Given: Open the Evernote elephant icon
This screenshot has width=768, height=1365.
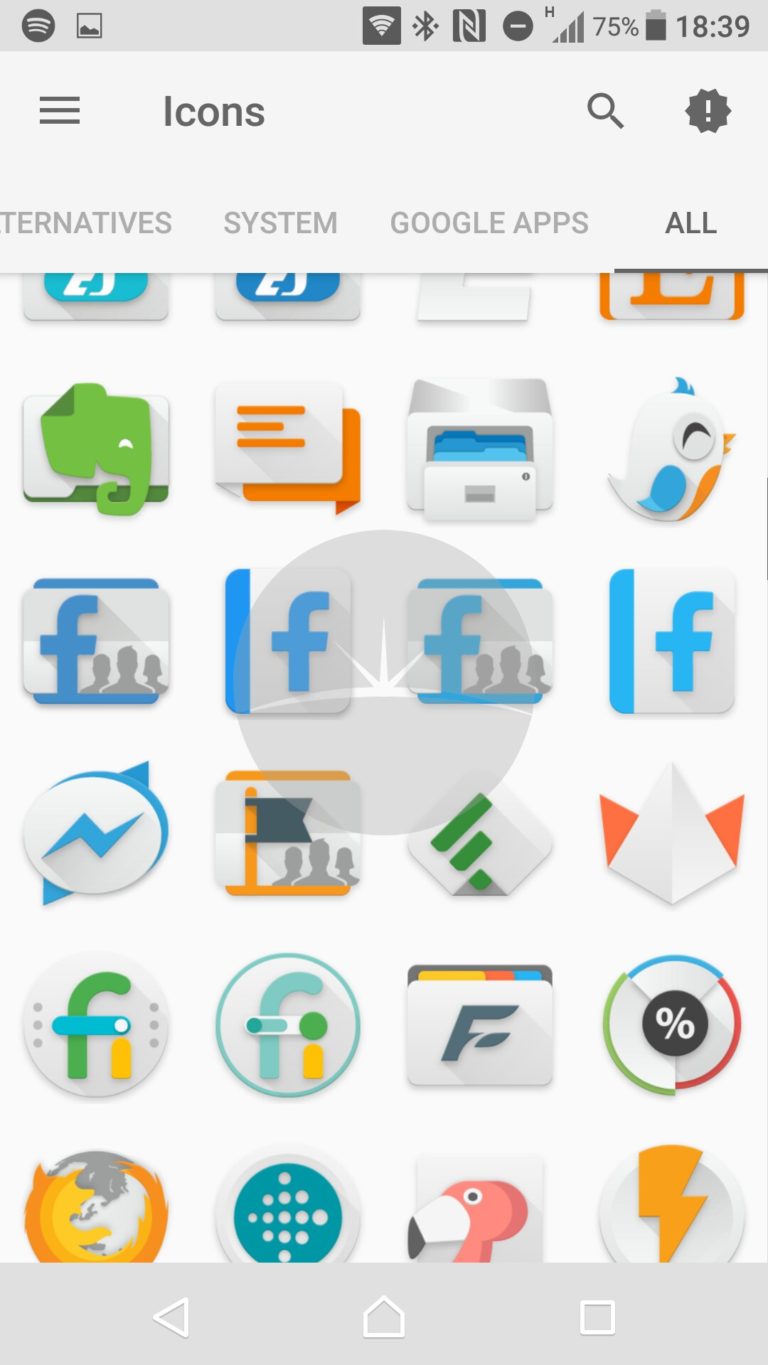Looking at the screenshot, I should 96,449.
